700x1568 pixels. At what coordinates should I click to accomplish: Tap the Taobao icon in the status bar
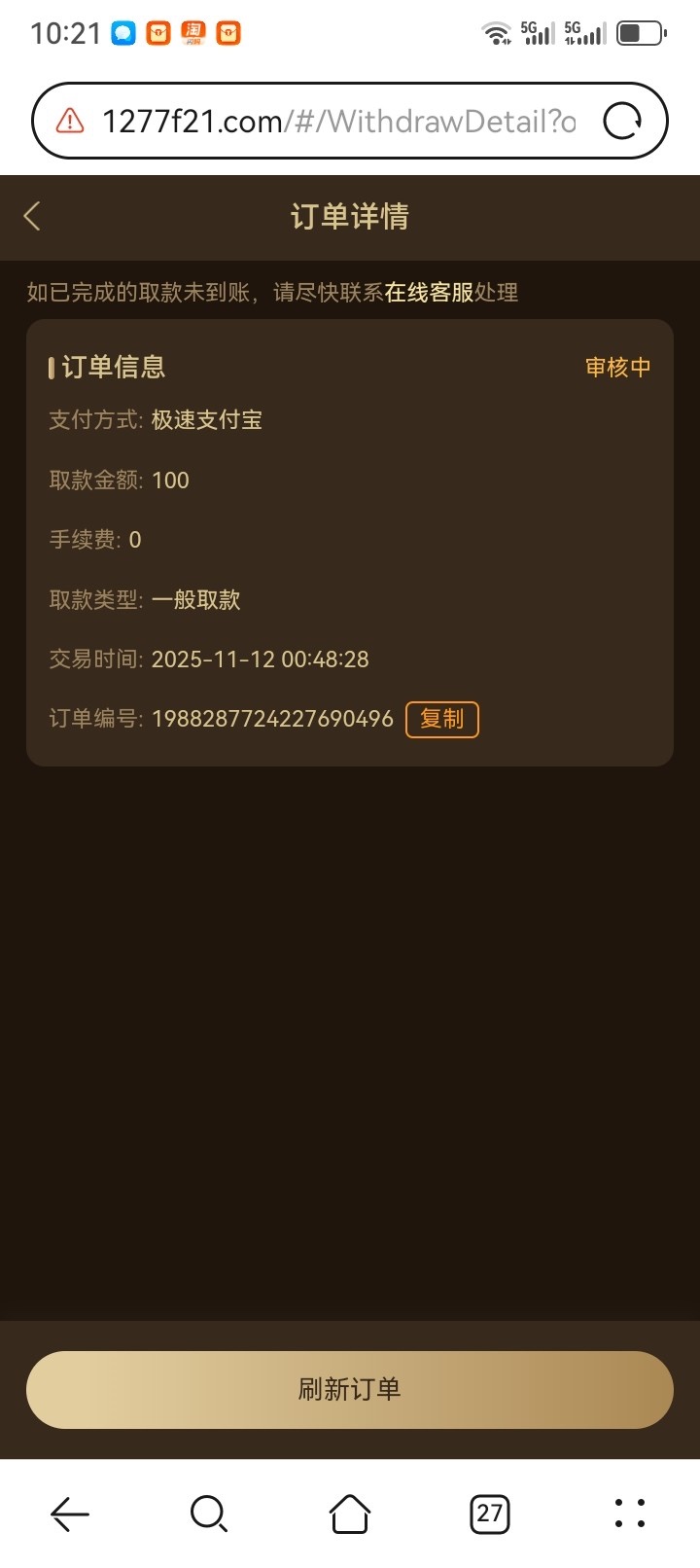click(x=192, y=35)
